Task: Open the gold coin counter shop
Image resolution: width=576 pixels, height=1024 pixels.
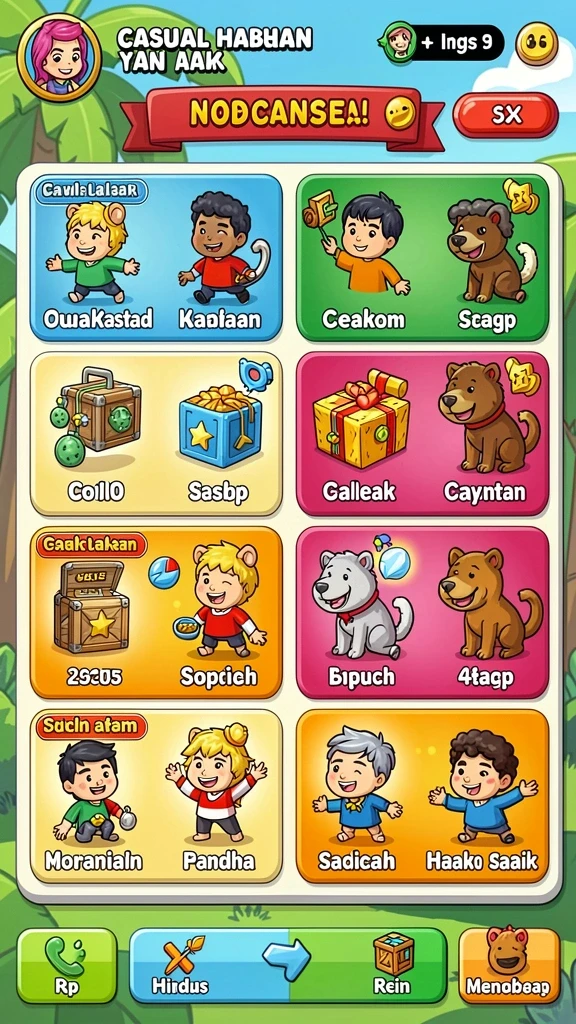Action: click(x=537, y=43)
